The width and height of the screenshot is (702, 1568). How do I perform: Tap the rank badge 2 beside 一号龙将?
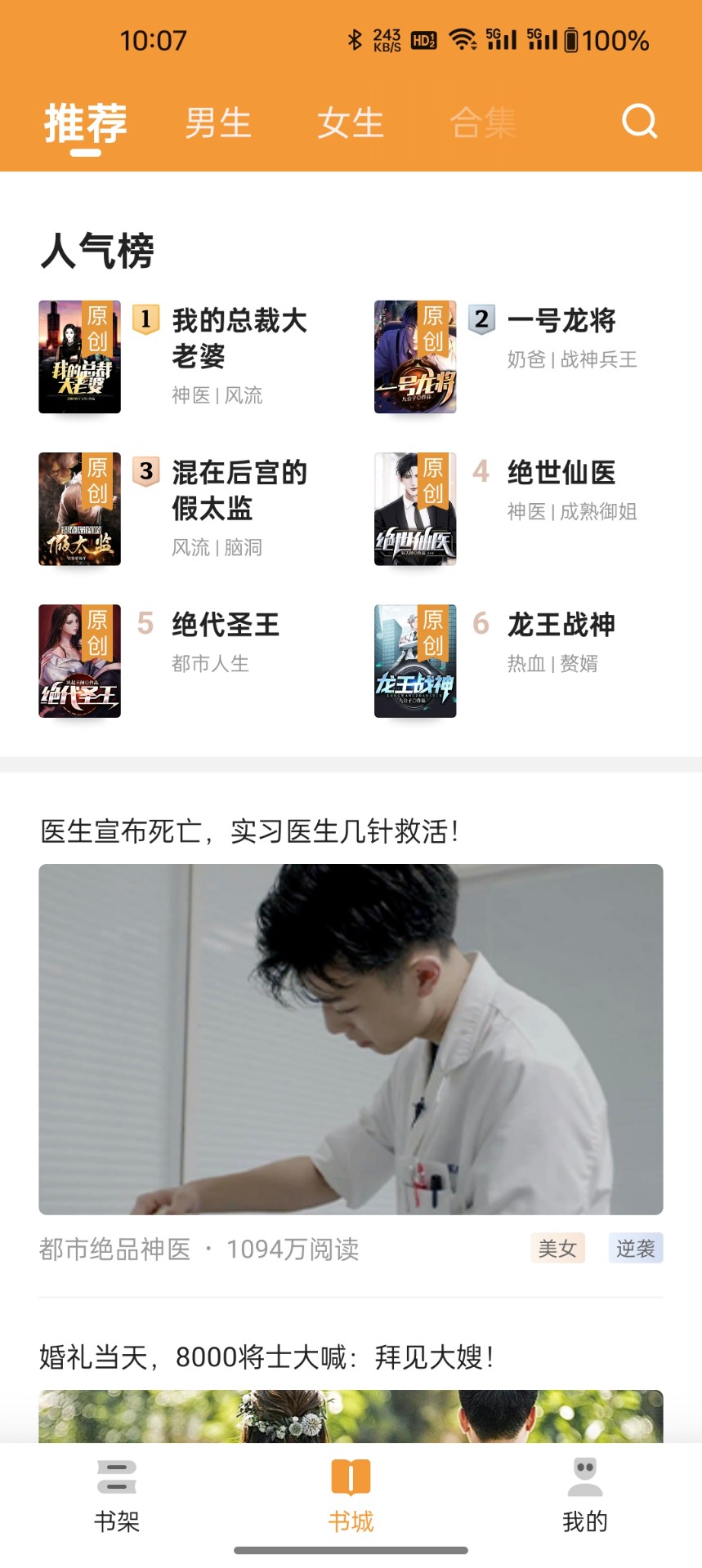pos(481,319)
